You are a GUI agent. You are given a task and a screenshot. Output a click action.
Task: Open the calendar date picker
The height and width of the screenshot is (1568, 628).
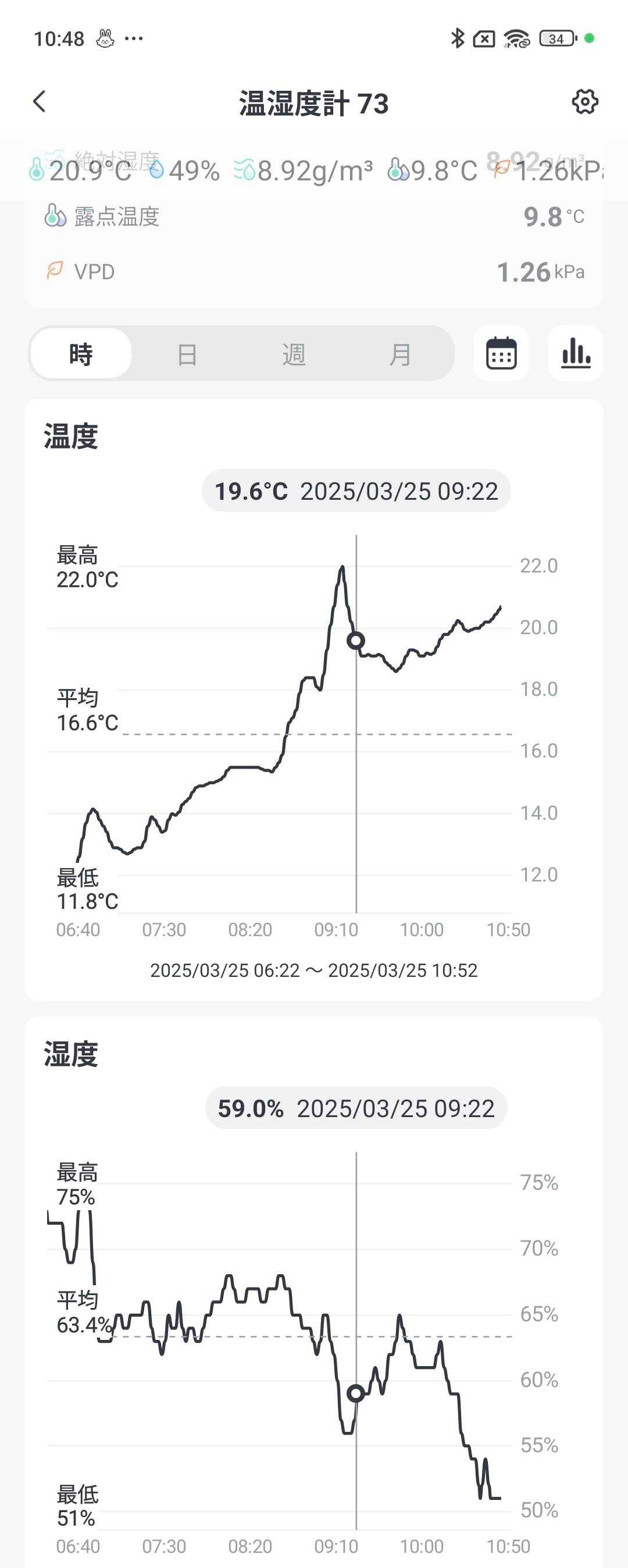point(501,353)
